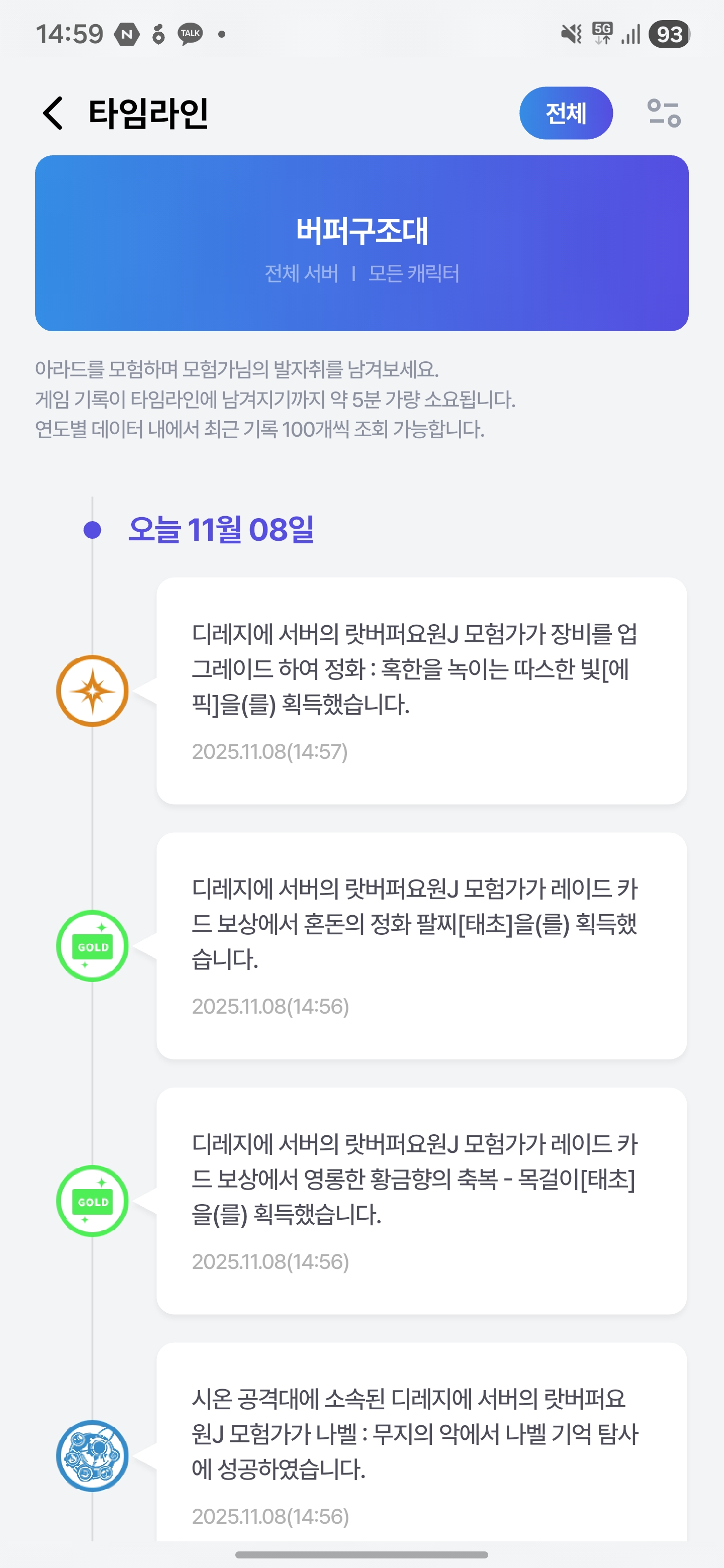Open the 장비 업그레이드 timeline entry
Screen dimensions: 724x1568
click(x=421, y=691)
